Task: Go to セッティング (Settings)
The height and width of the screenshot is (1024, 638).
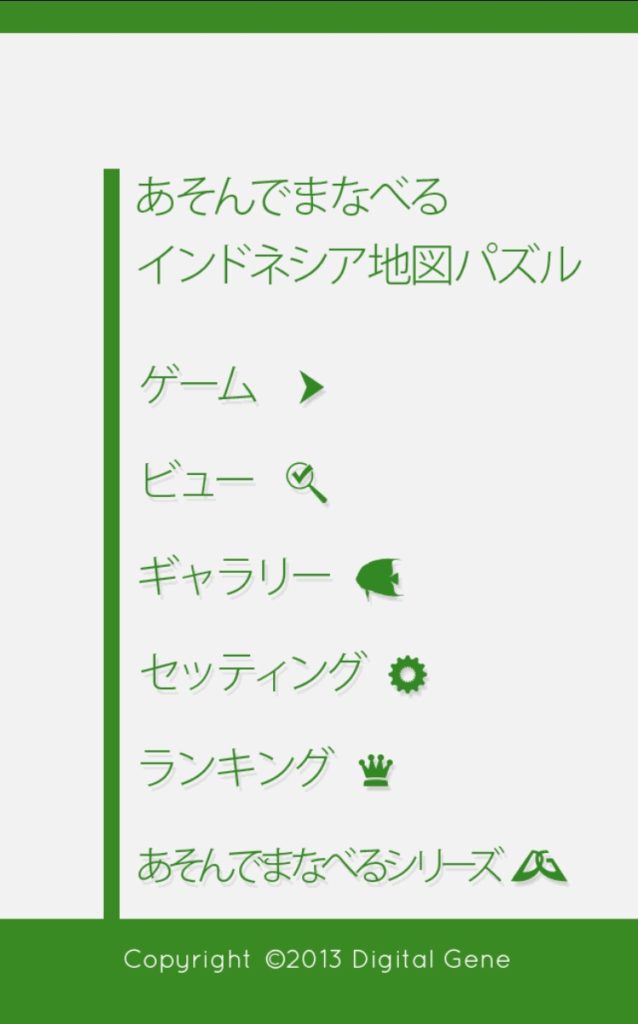Action: point(281,673)
